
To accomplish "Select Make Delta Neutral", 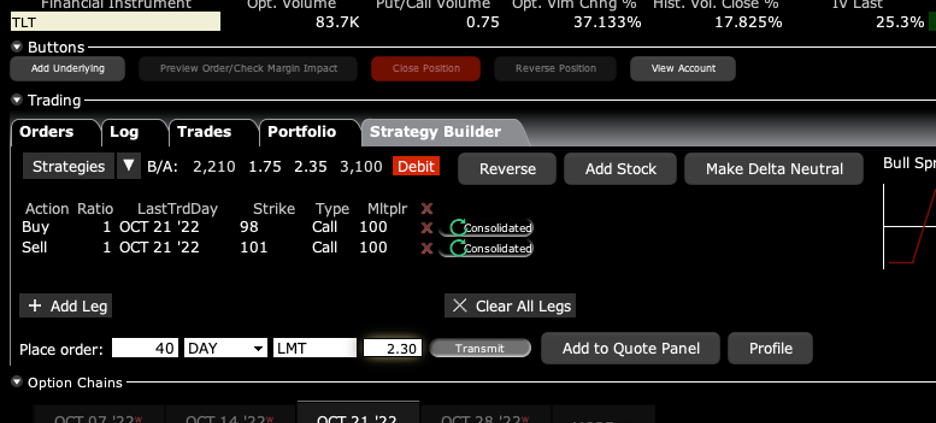I will coord(773,169).
